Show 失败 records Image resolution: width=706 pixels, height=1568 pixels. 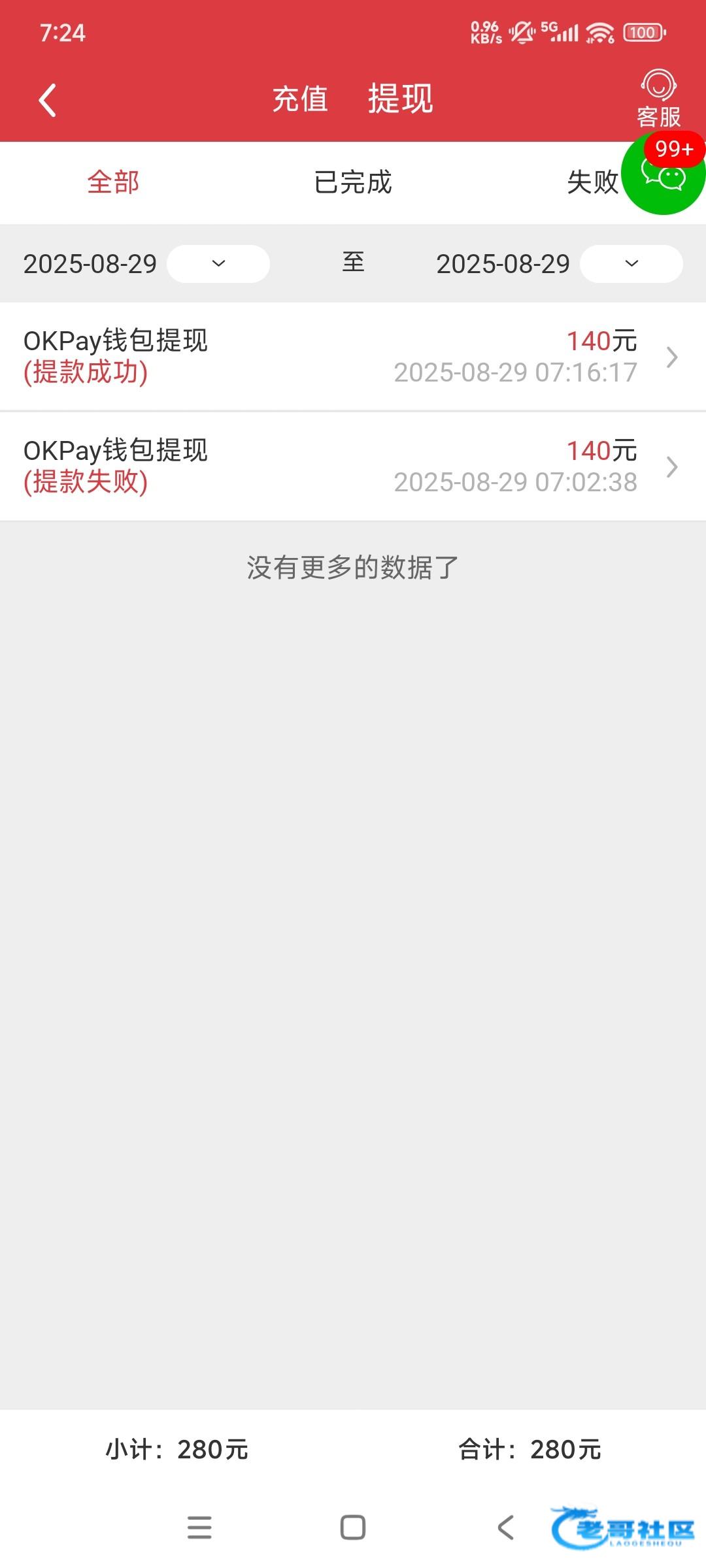tap(592, 182)
